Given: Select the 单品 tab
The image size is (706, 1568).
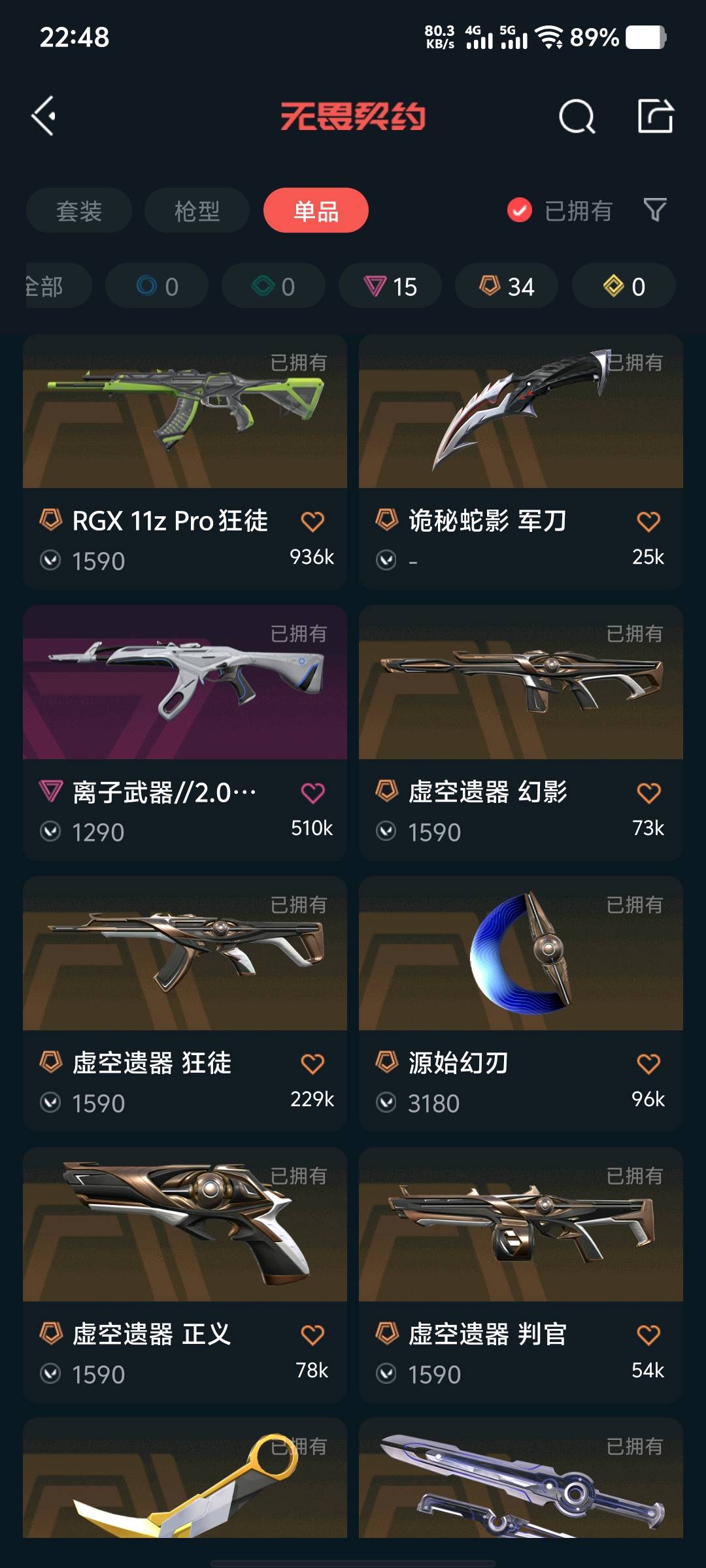Looking at the screenshot, I should 316,210.
